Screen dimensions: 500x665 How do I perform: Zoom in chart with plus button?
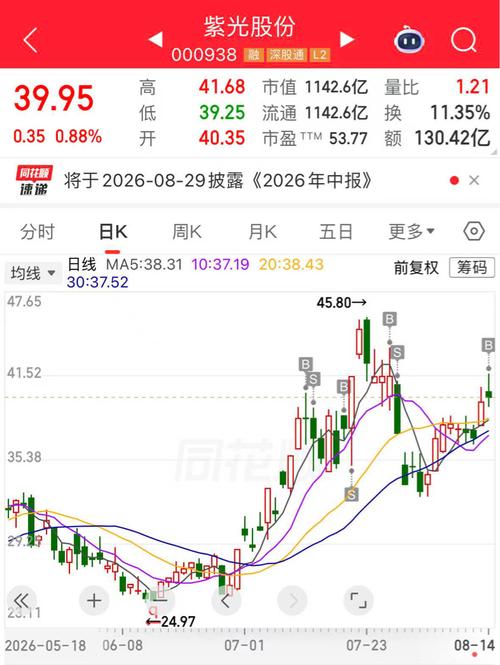(x=94, y=601)
